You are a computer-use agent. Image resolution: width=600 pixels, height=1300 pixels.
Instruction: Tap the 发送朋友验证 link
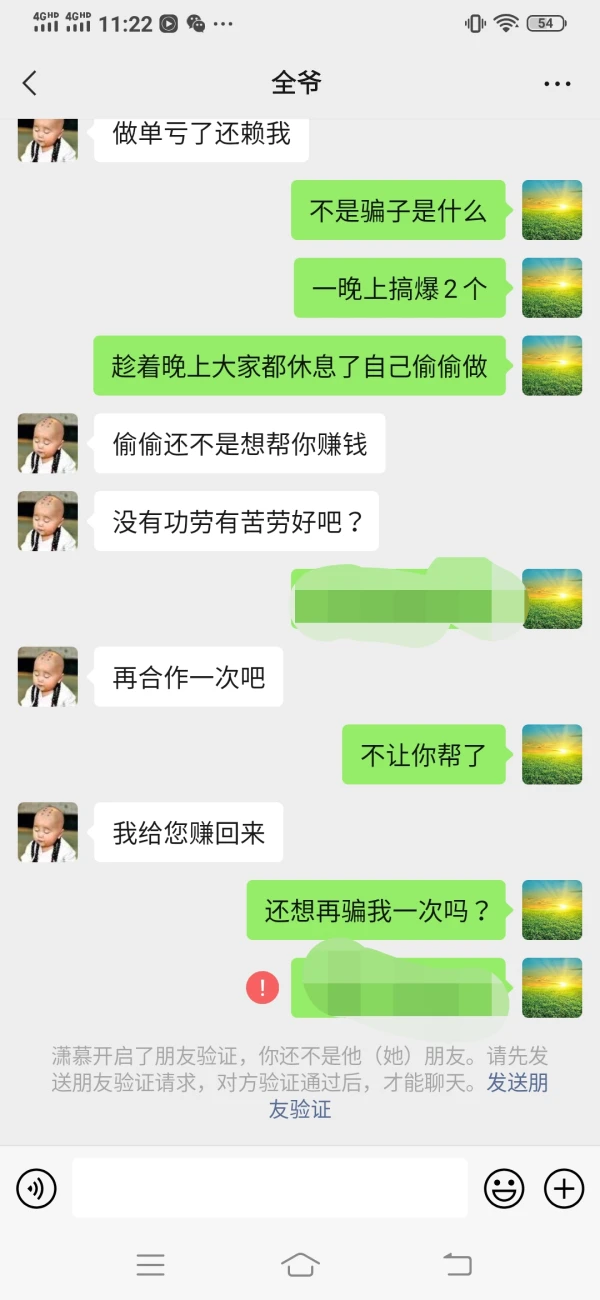(x=516, y=1083)
